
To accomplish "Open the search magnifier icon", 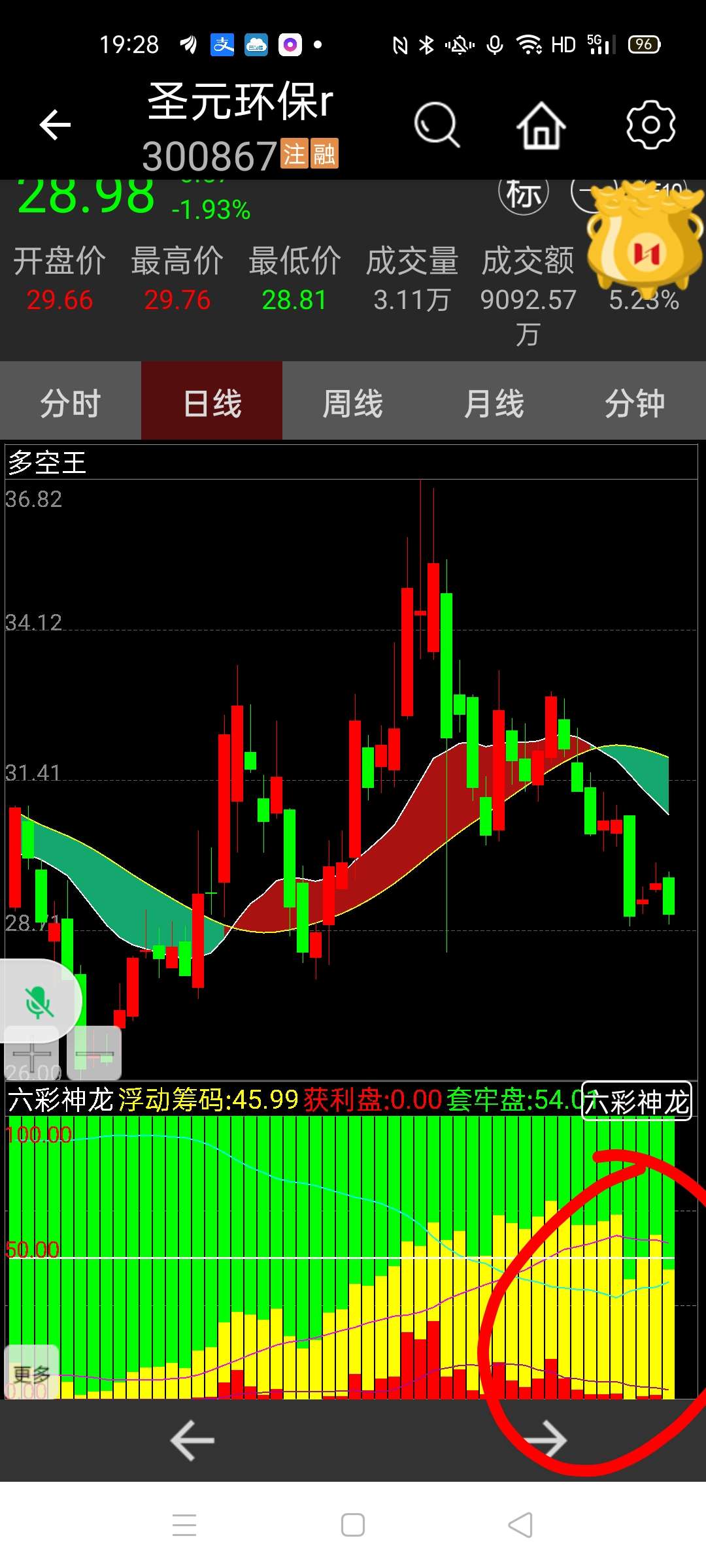I will point(437,125).
